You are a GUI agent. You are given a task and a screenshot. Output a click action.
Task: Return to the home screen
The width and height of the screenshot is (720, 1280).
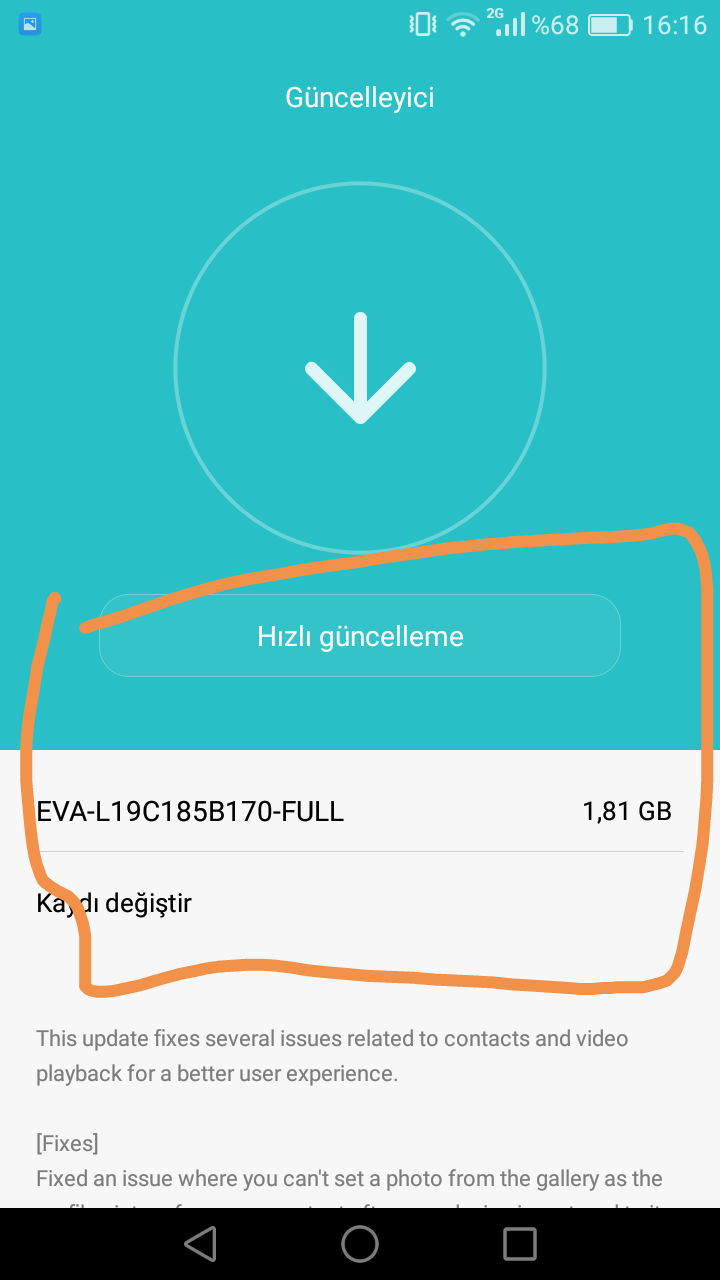pos(360,1243)
